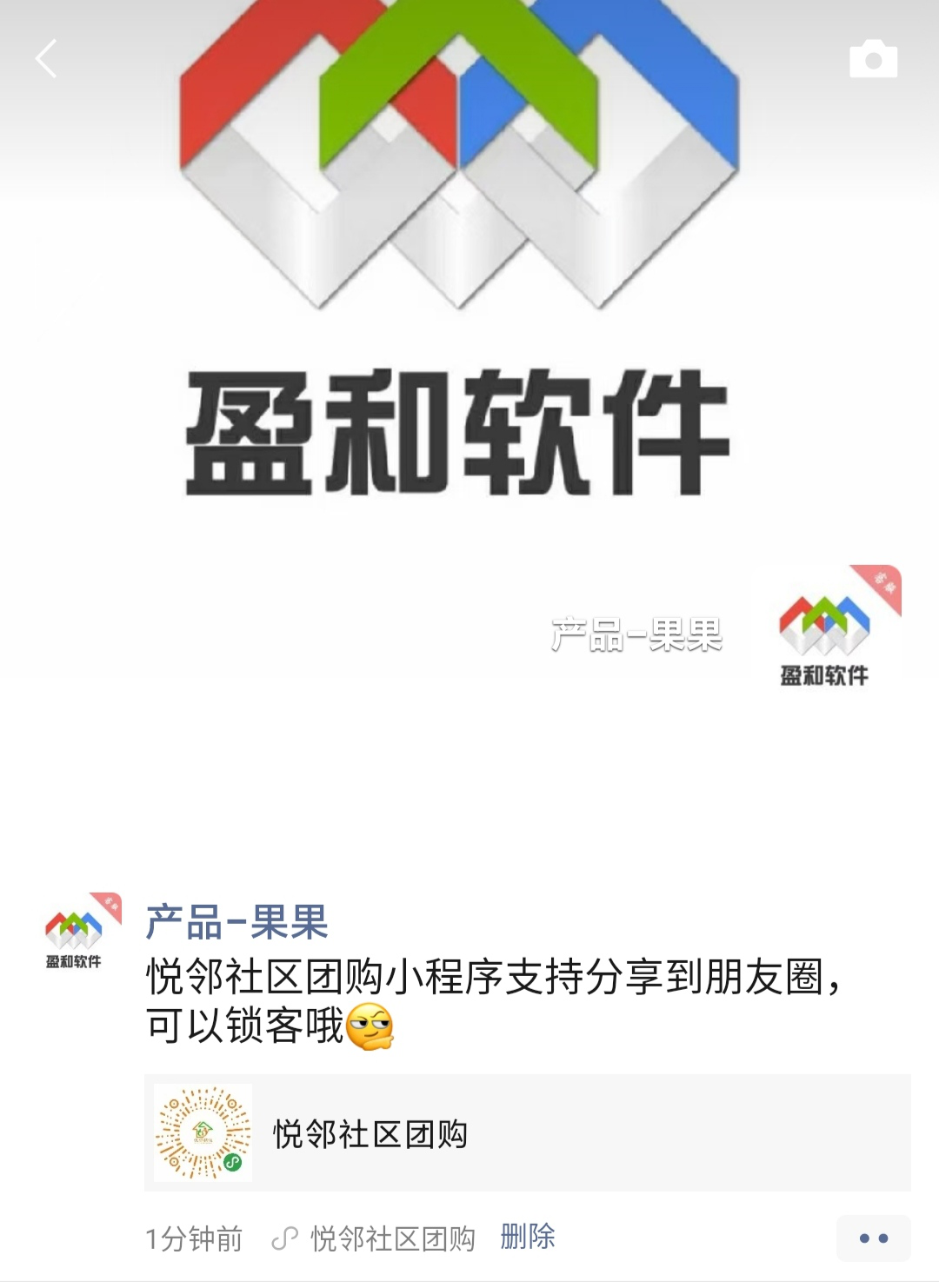The width and height of the screenshot is (939, 1288).
Task: Open the camera to post a moment
Action: 873,59
